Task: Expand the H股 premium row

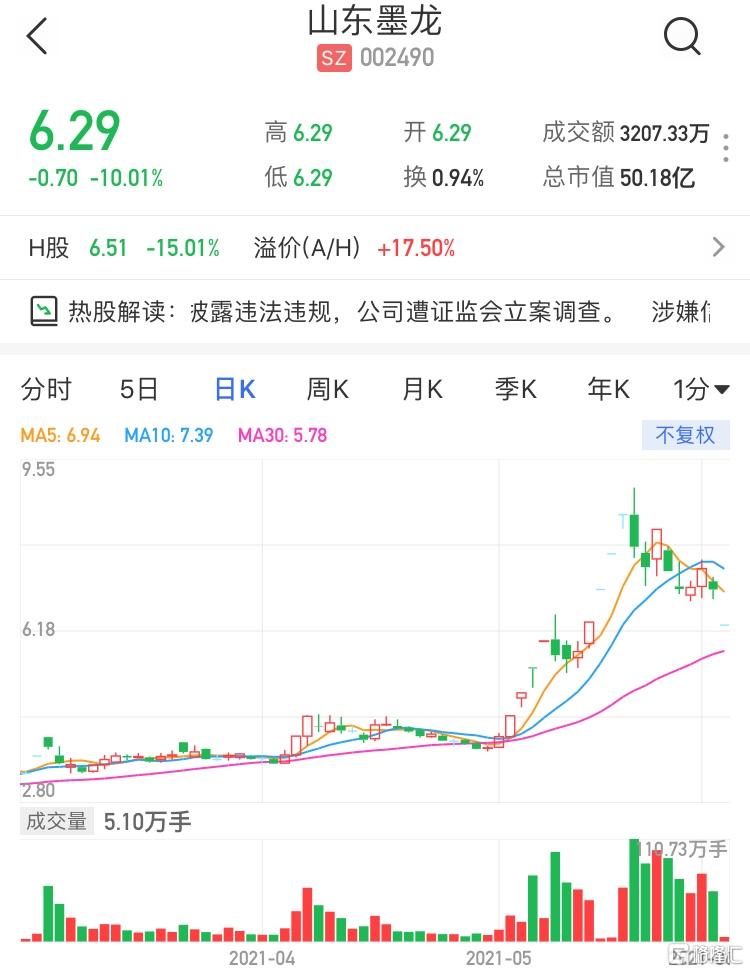Action: pos(718,248)
